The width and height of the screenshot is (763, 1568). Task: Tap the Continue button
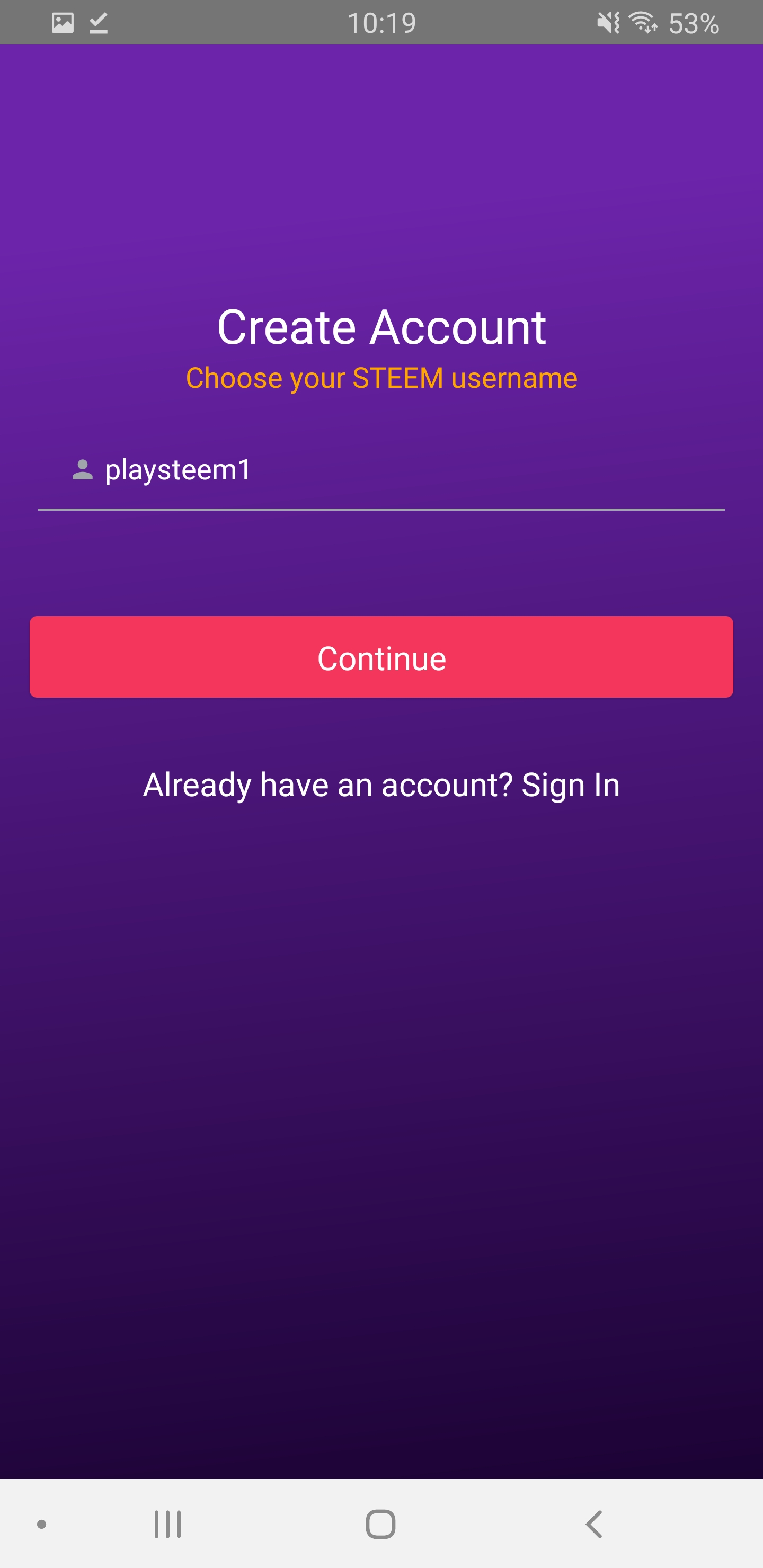[381, 657]
